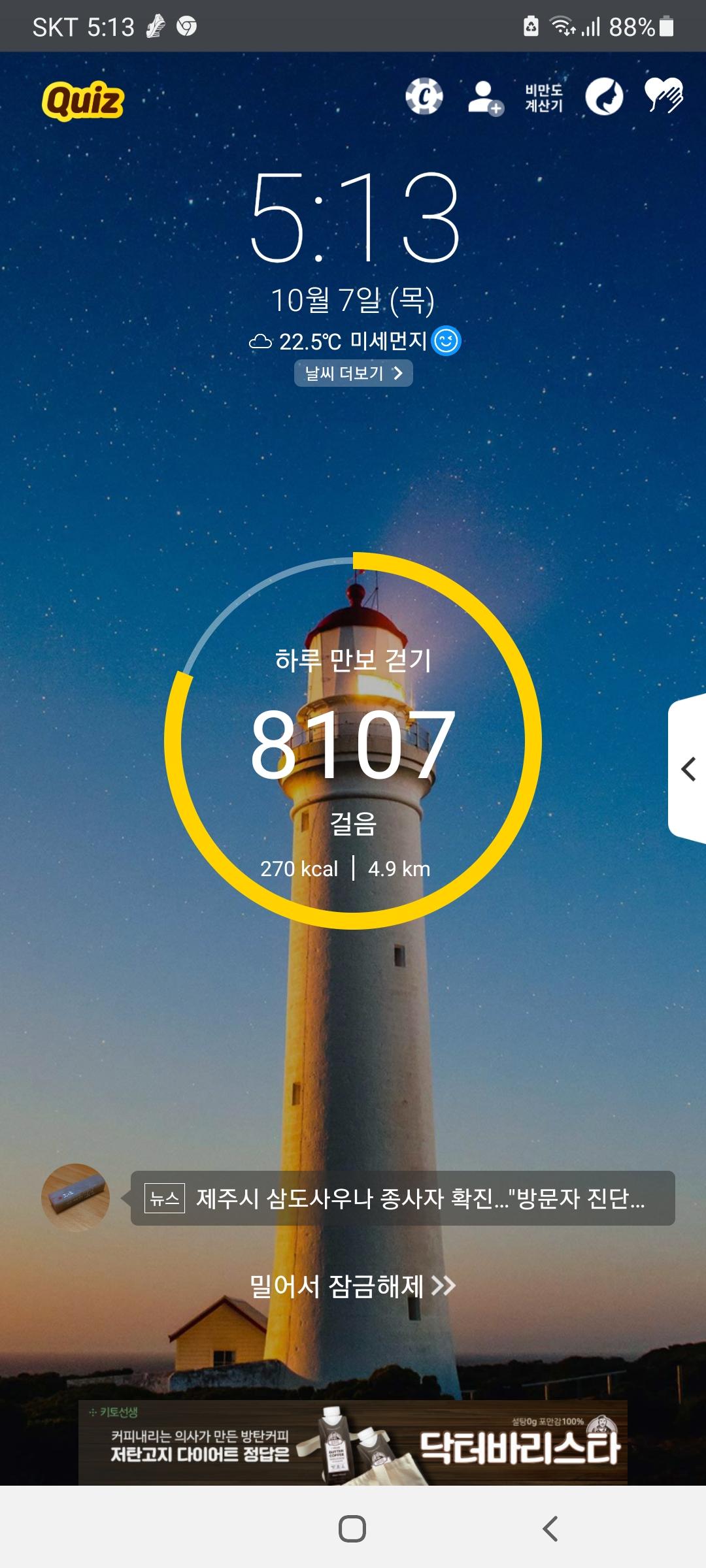Expand the side panel arrow handle

coord(688,769)
